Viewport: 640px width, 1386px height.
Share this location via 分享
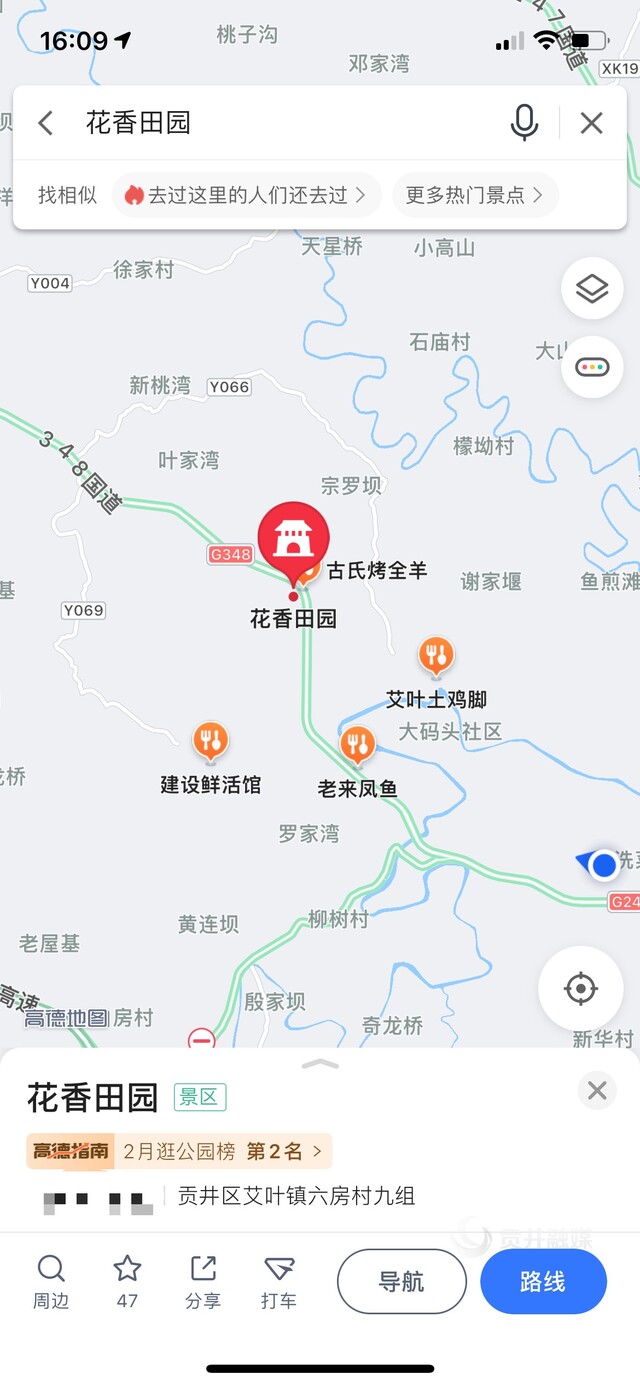coord(203,1282)
